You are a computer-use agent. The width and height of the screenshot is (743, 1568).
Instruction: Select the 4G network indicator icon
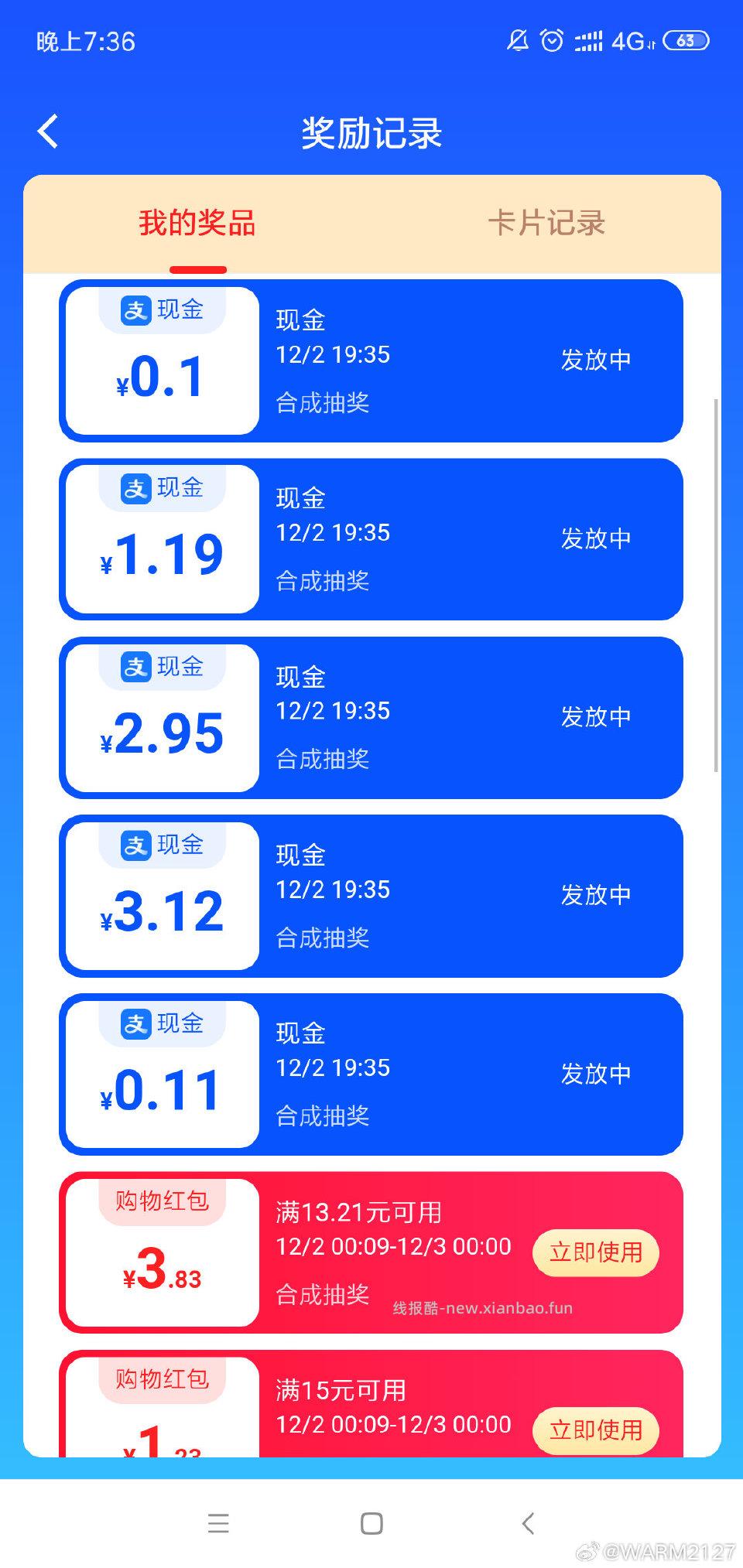631,42
